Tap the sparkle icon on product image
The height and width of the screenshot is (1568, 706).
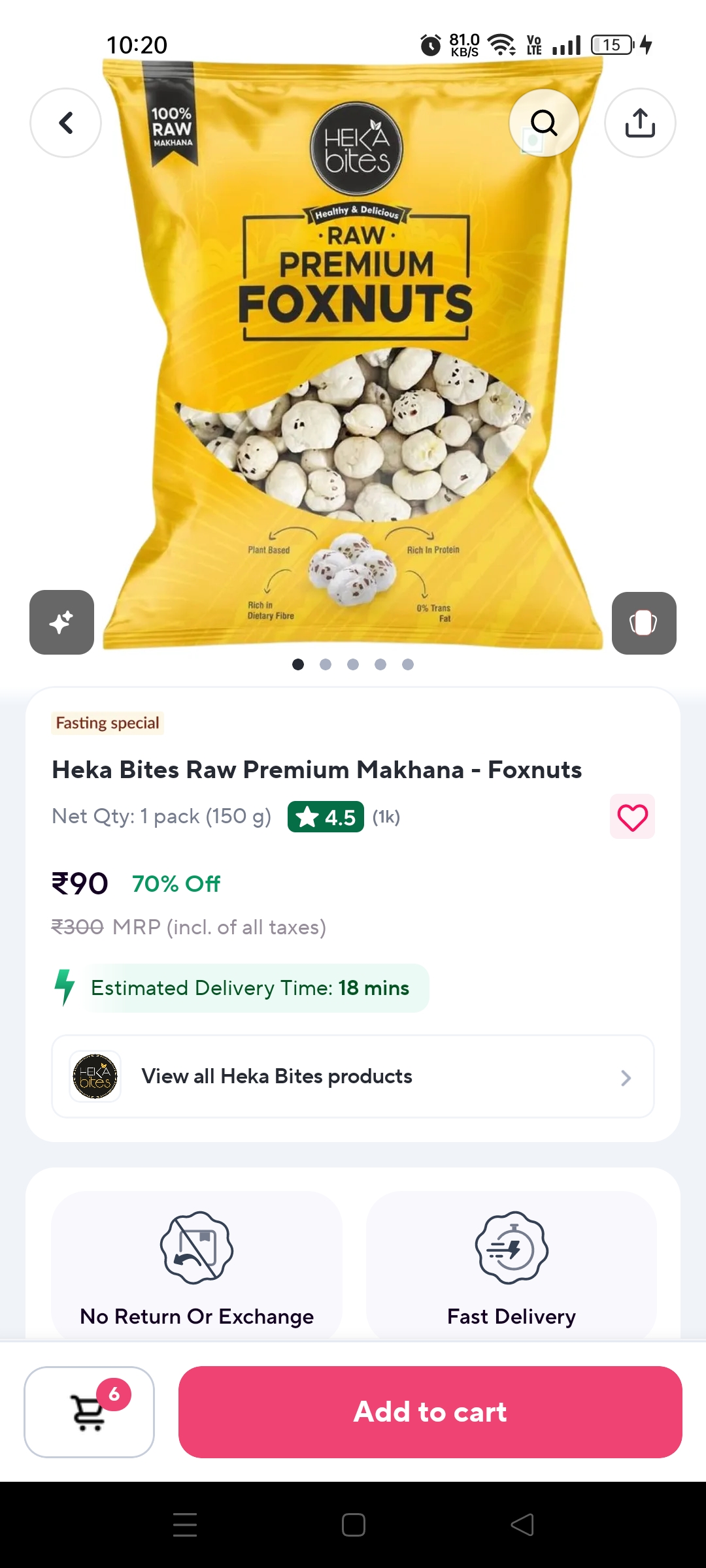(61, 622)
